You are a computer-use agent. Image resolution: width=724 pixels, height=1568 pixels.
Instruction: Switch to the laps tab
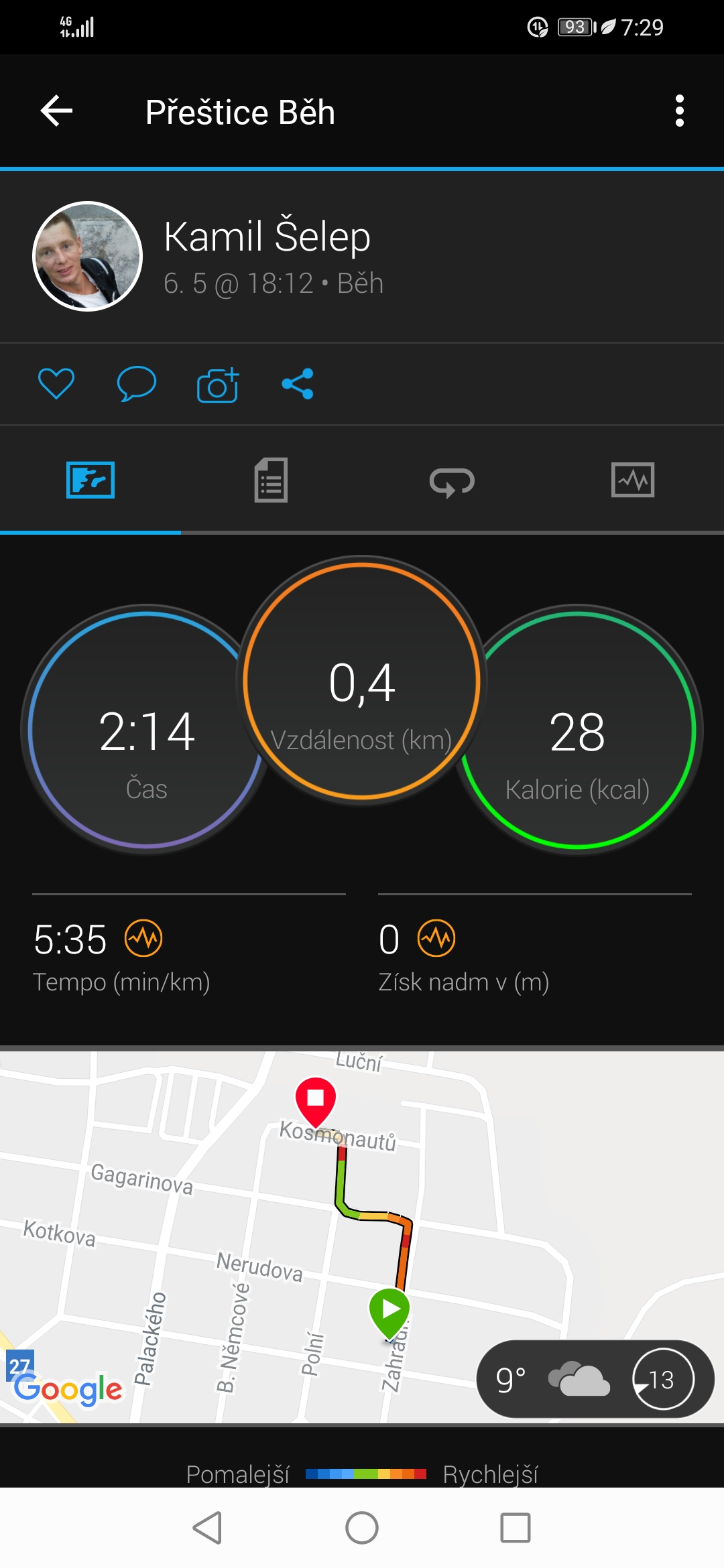tap(452, 481)
